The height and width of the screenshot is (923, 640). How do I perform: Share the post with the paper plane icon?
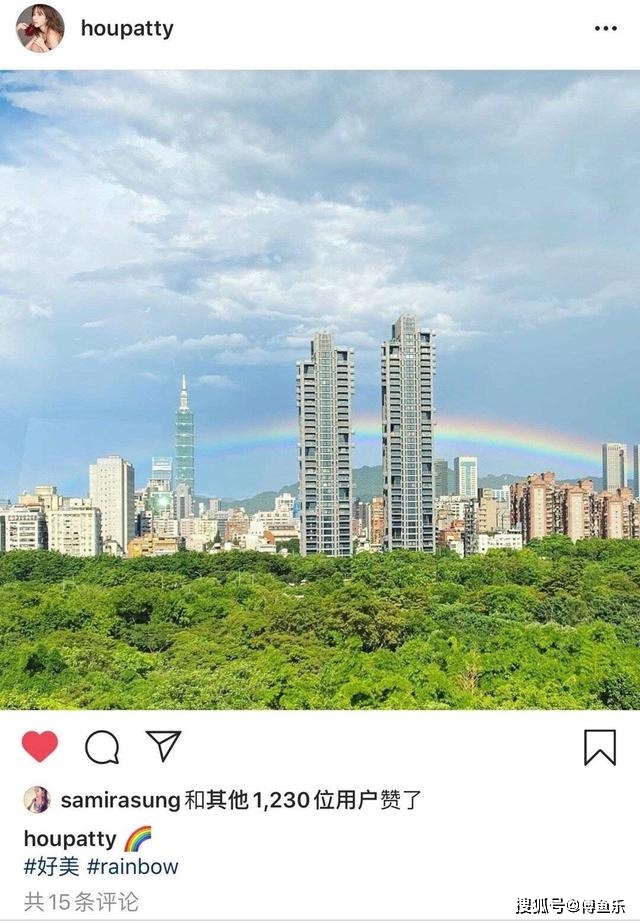tap(163, 745)
